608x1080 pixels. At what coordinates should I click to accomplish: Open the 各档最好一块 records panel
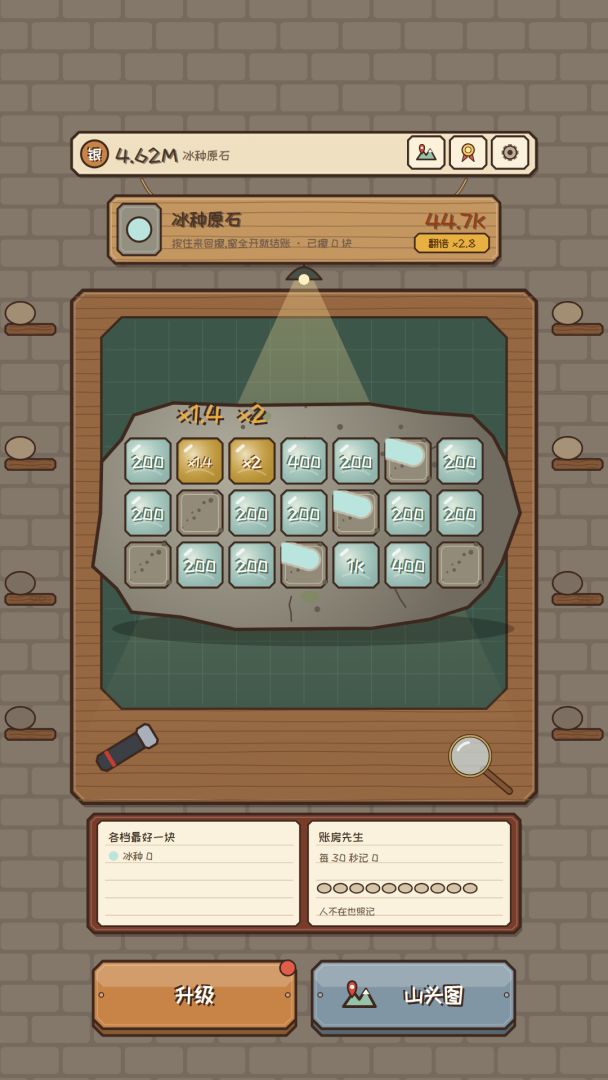(x=198, y=873)
